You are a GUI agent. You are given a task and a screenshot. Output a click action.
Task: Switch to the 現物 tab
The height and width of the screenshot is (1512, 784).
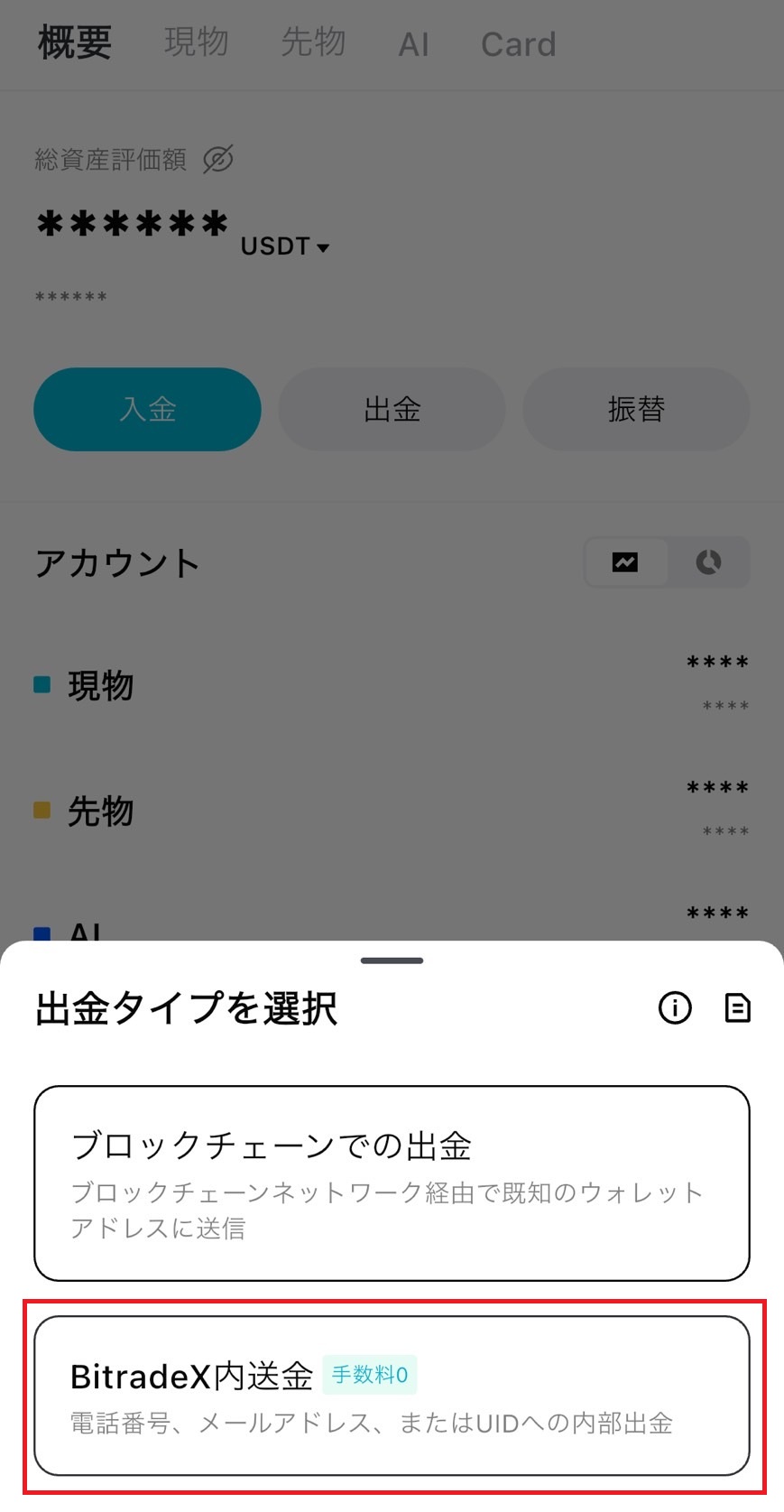(x=196, y=42)
